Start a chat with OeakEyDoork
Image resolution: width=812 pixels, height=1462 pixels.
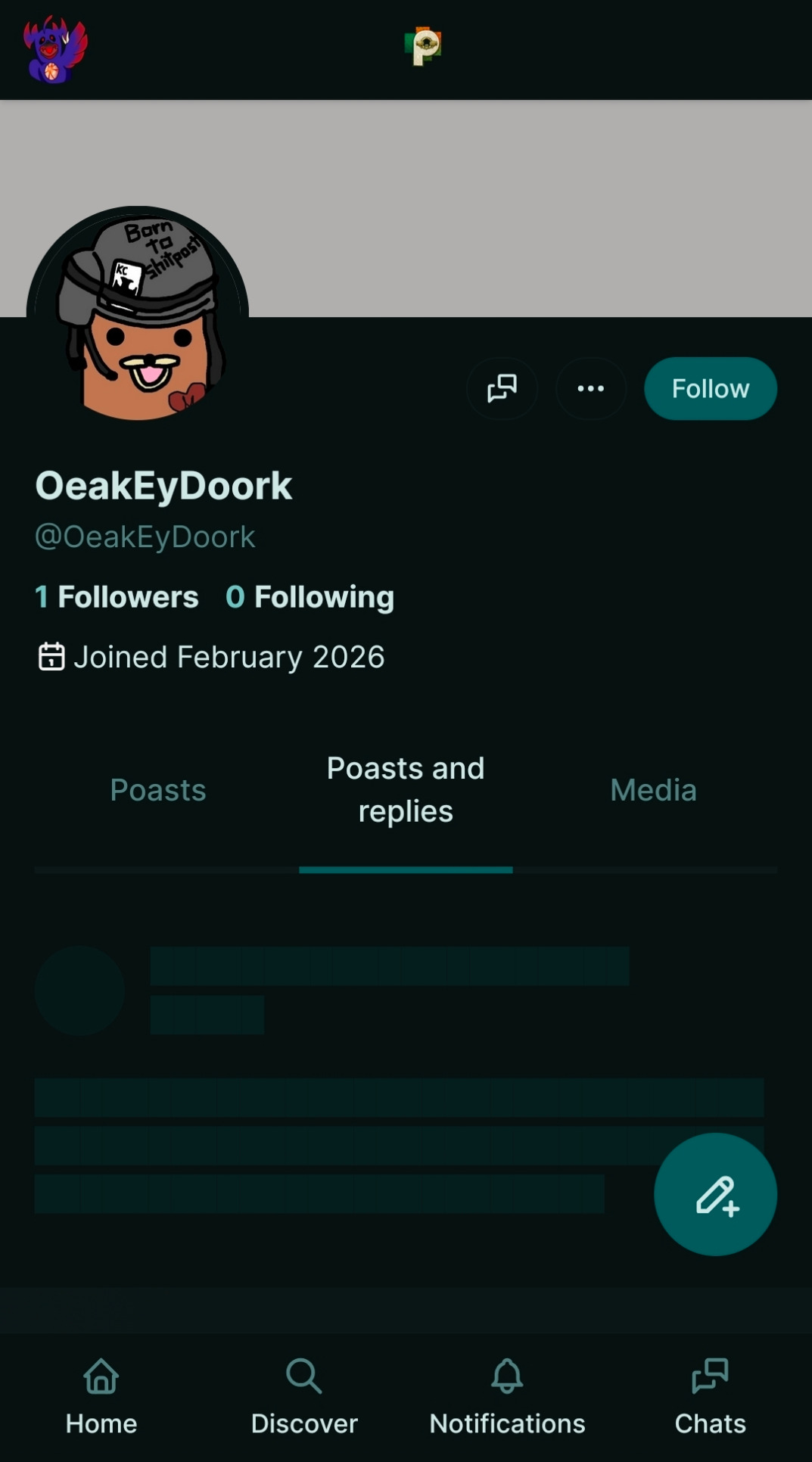(x=502, y=388)
